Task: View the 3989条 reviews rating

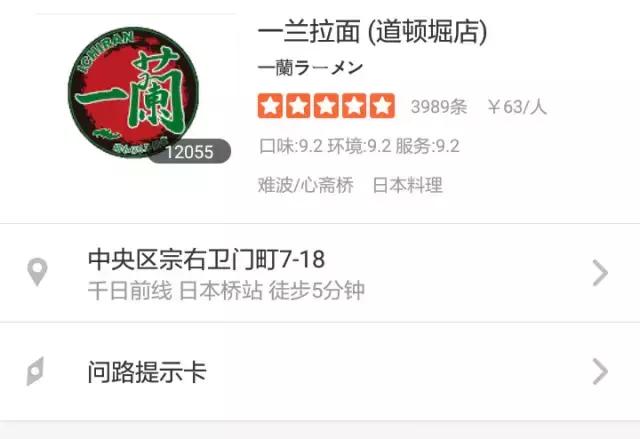Action: [x=434, y=105]
